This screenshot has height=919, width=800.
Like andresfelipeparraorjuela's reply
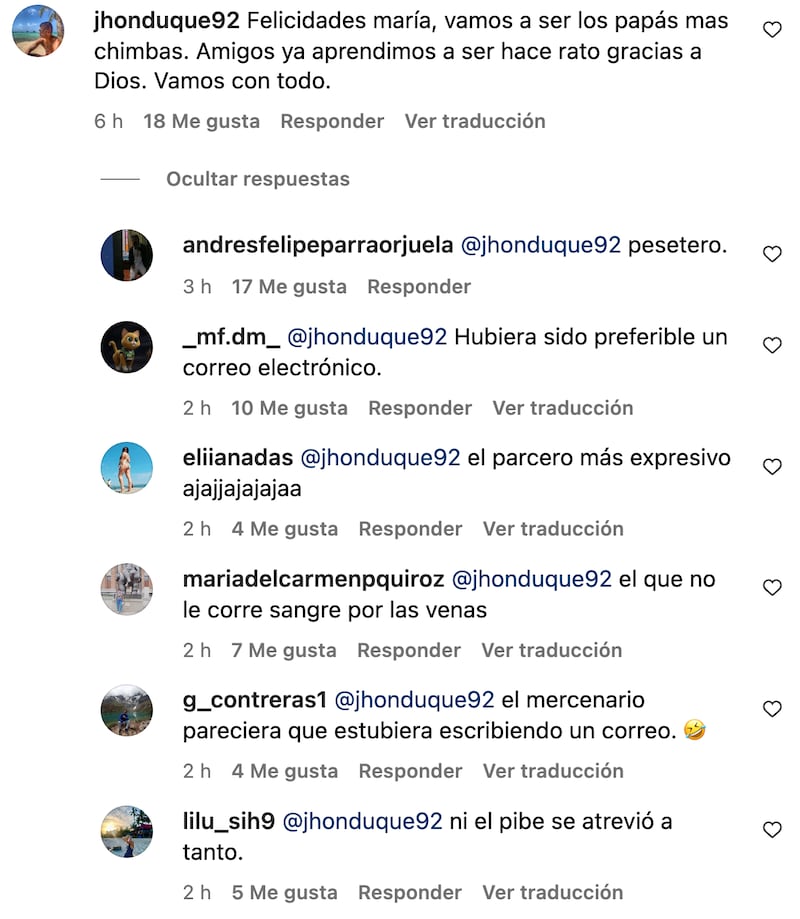[772, 254]
